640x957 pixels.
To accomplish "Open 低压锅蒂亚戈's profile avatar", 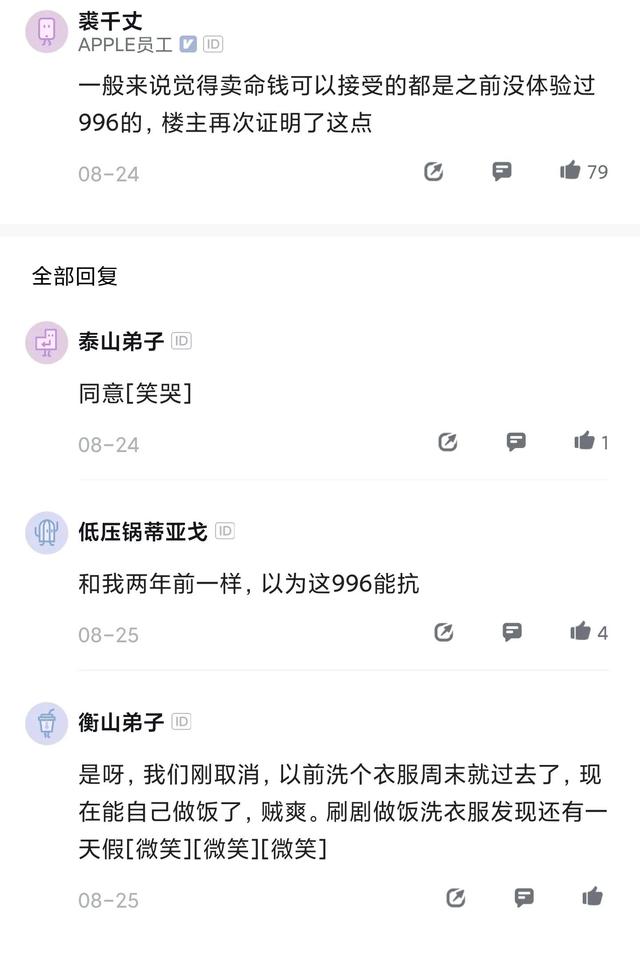I will click(46, 532).
